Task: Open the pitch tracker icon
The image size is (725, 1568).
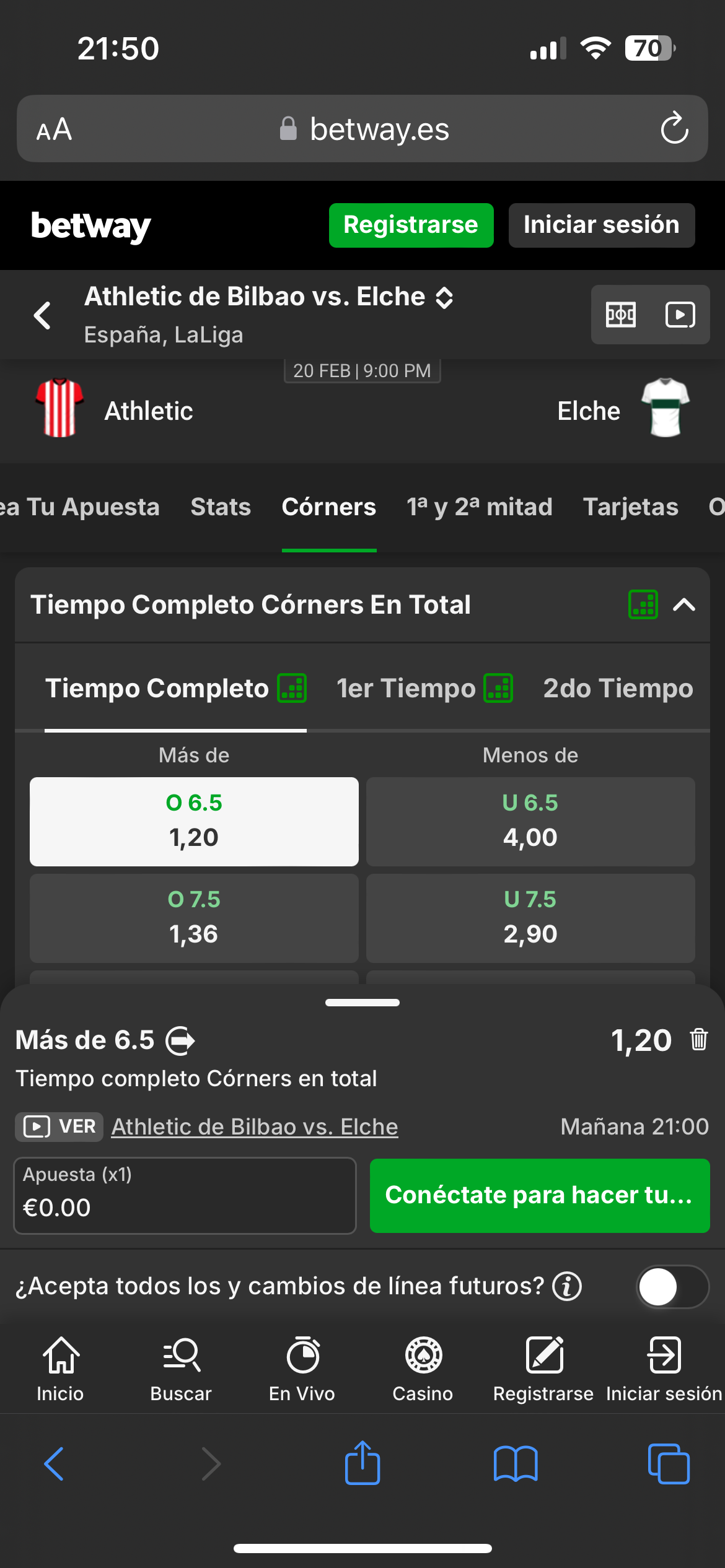Action: click(x=620, y=315)
